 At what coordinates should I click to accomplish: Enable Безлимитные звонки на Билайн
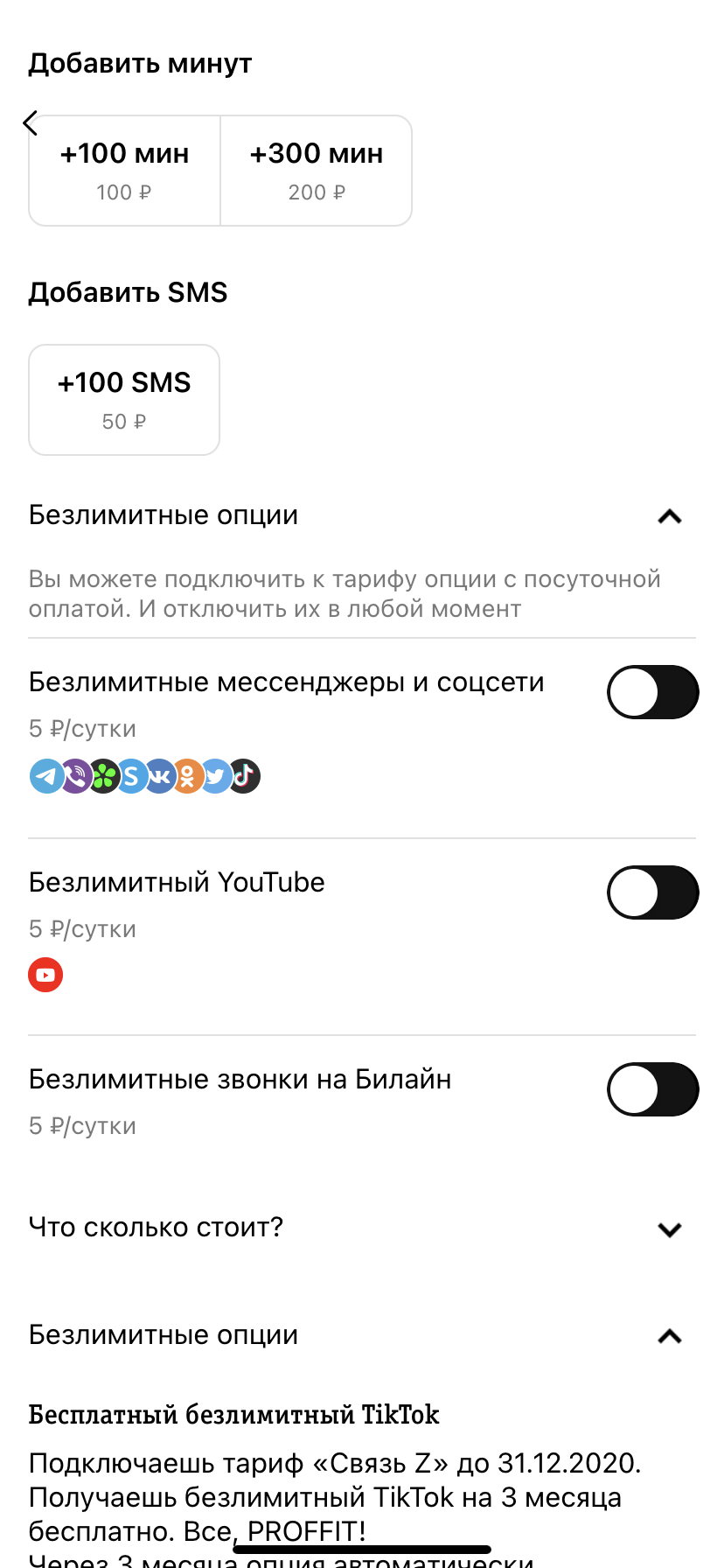click(652, 1089)
